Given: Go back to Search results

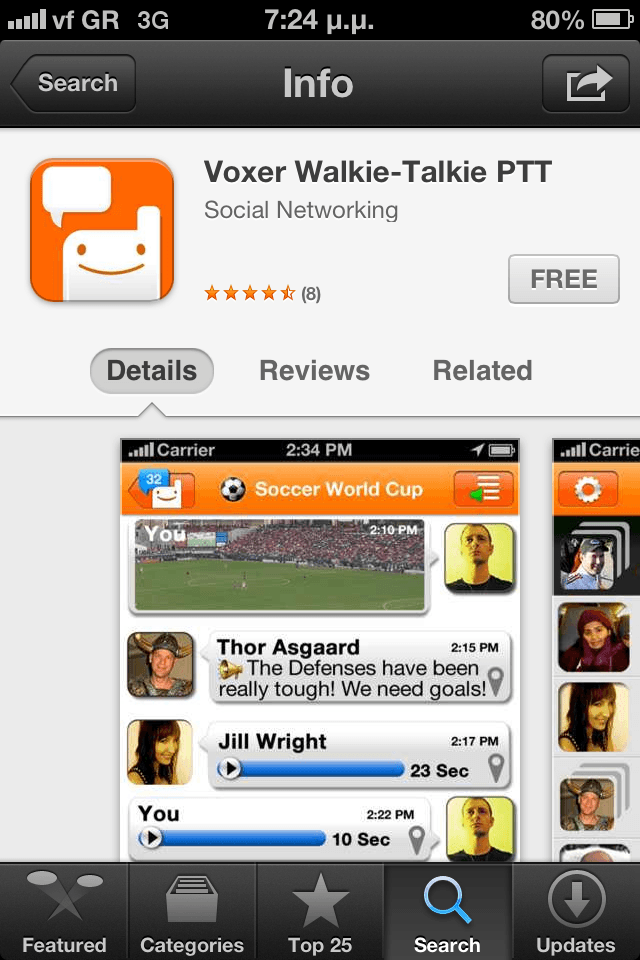Looking at the screenshot, I should 73,84.
